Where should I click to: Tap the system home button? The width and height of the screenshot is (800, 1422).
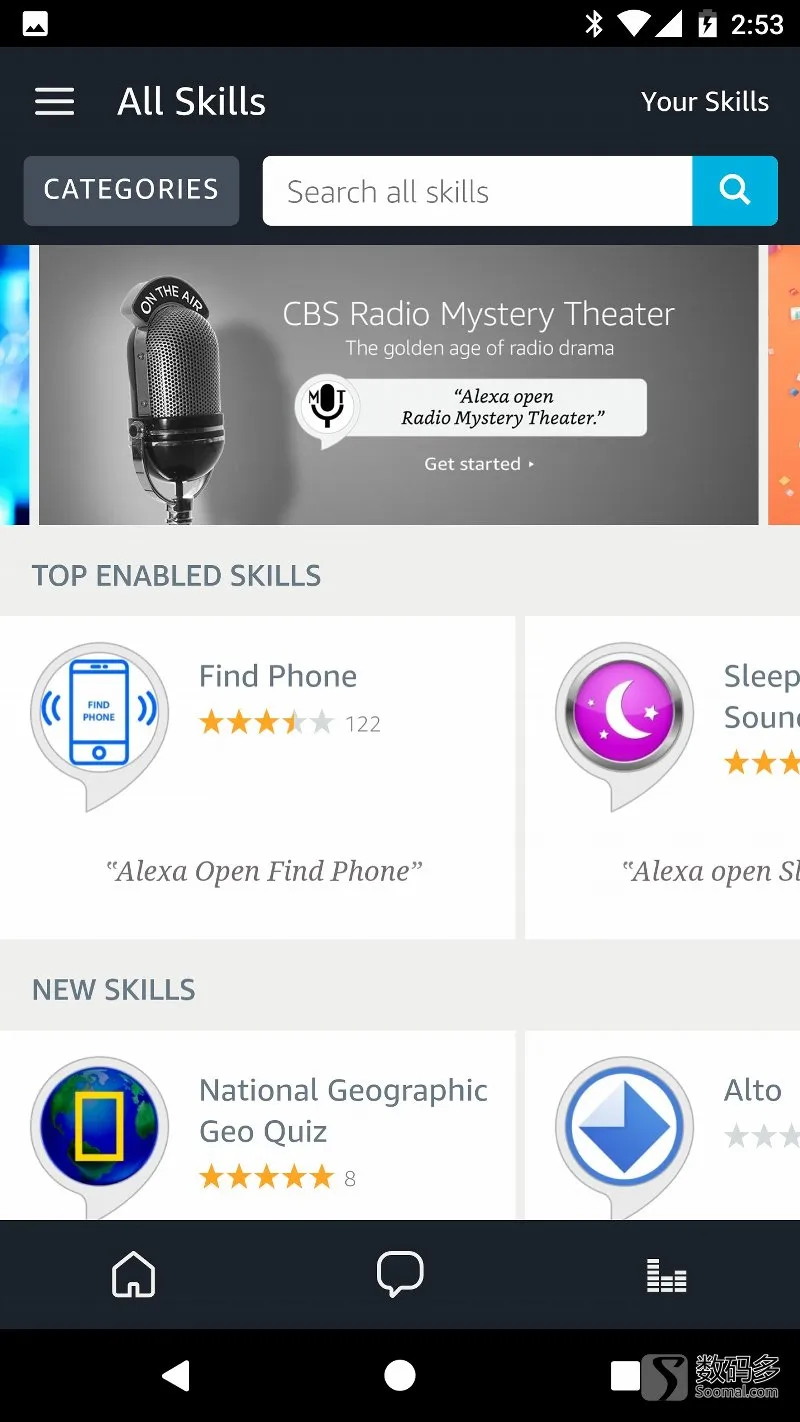pyautogui.click(x=400, y=1376)
